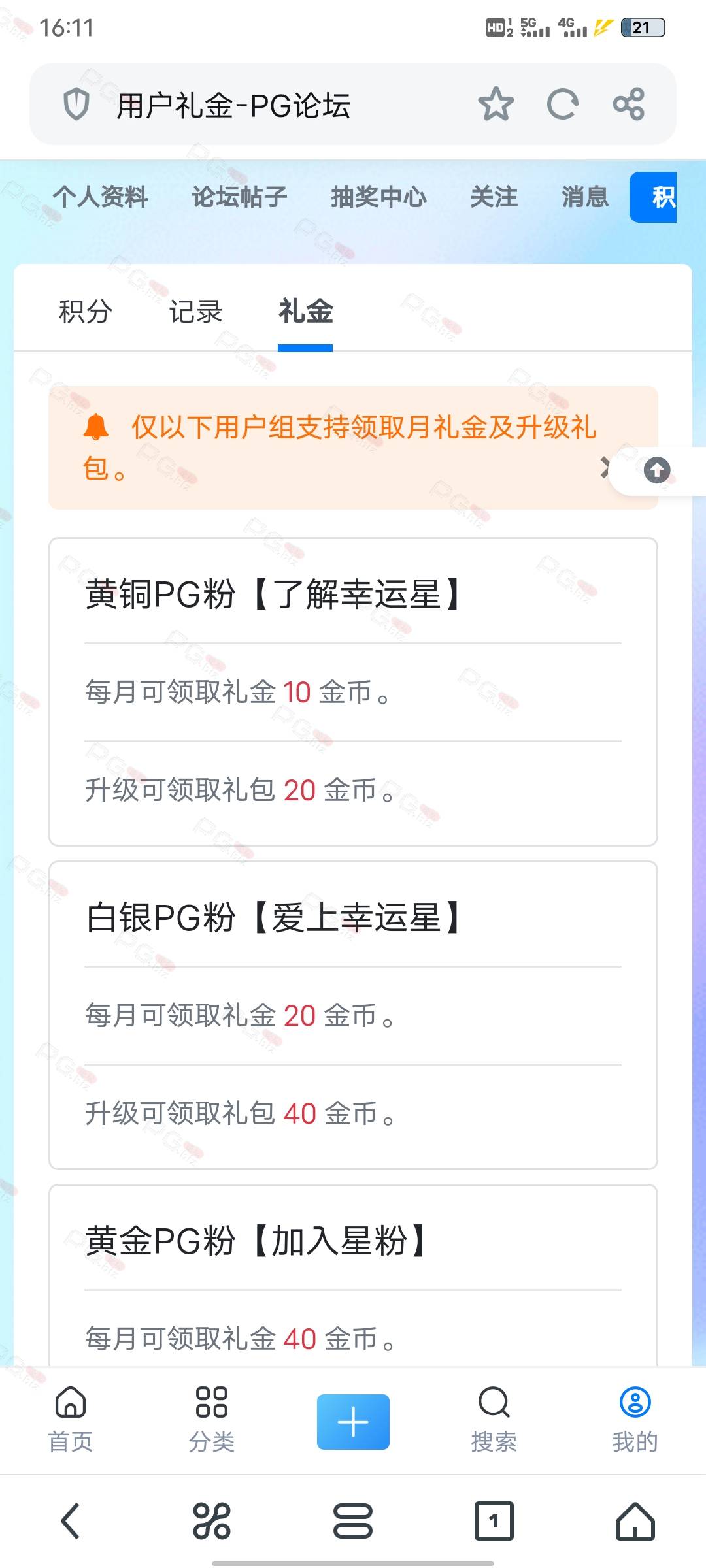Open 我的 in bottom navigation
The height and width of the screenshot is (1568, 706).
coord(635,1418)
